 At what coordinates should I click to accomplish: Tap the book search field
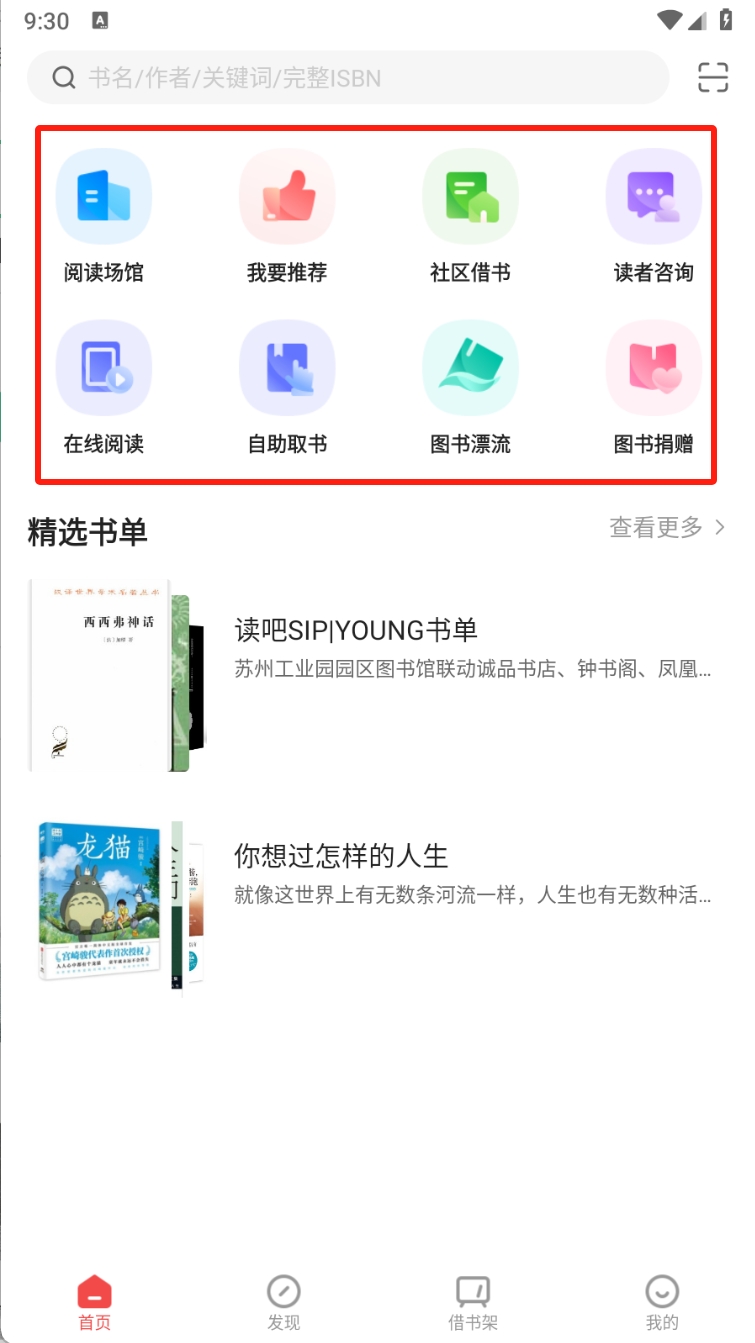tap(348, 78)
